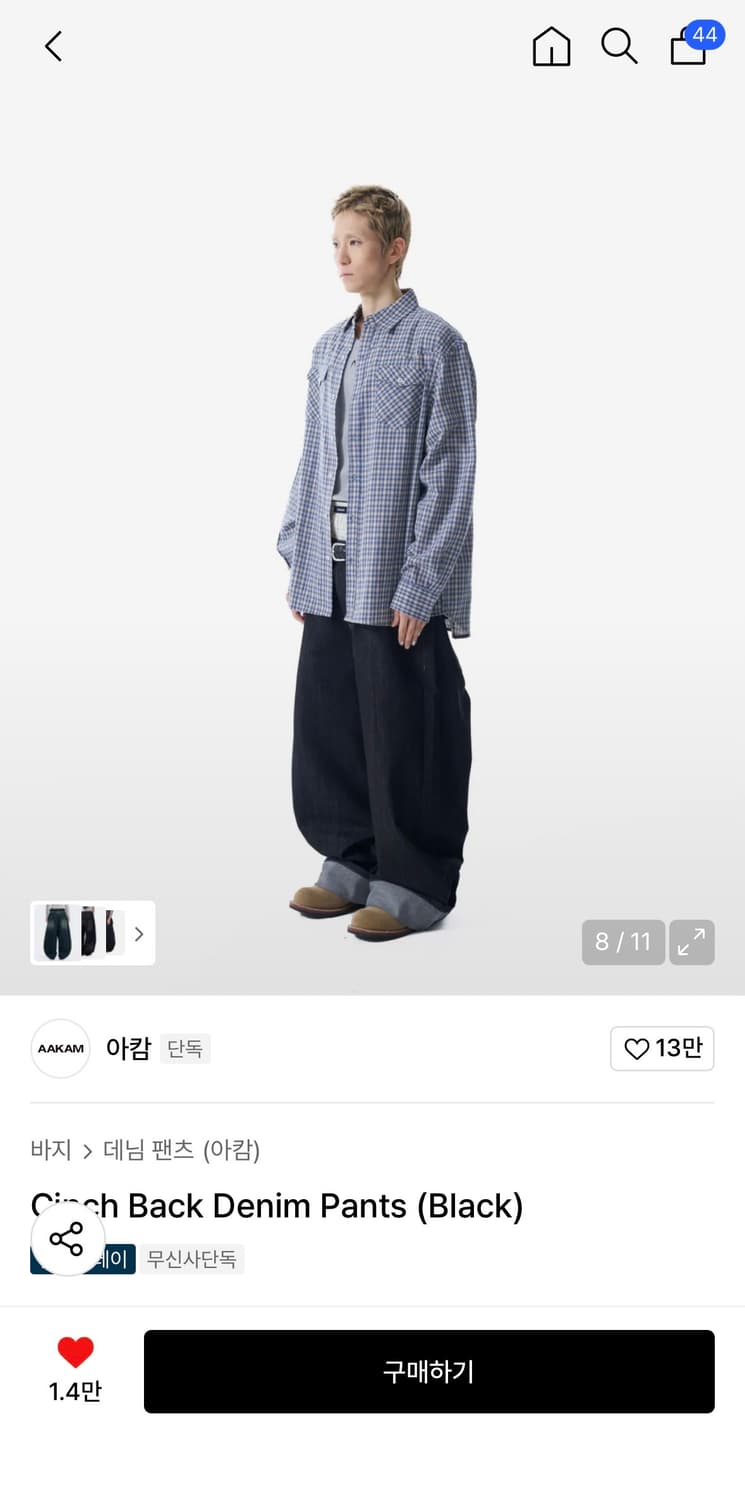The image size is (745, 1500).
Task: Select the 무신사단독 tag
Action: pyautogui.click(x=192, y=1258)
